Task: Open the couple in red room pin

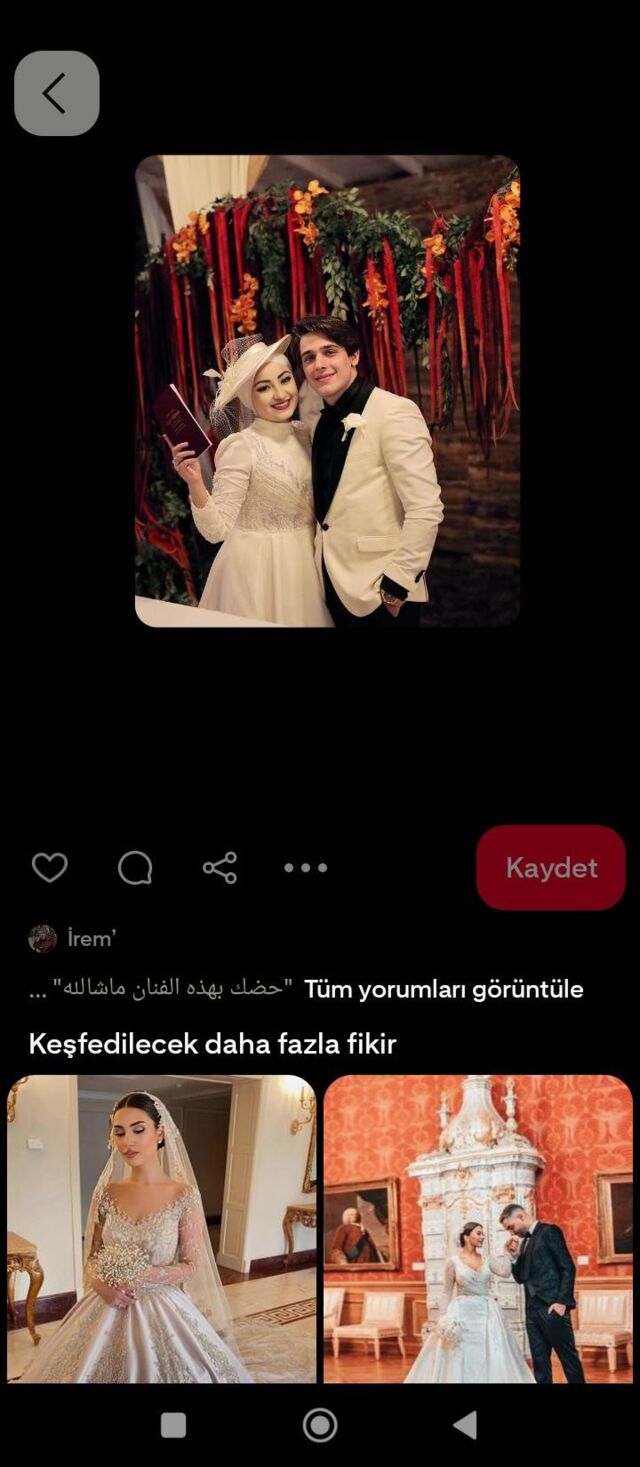Action: click(478, 1228)
